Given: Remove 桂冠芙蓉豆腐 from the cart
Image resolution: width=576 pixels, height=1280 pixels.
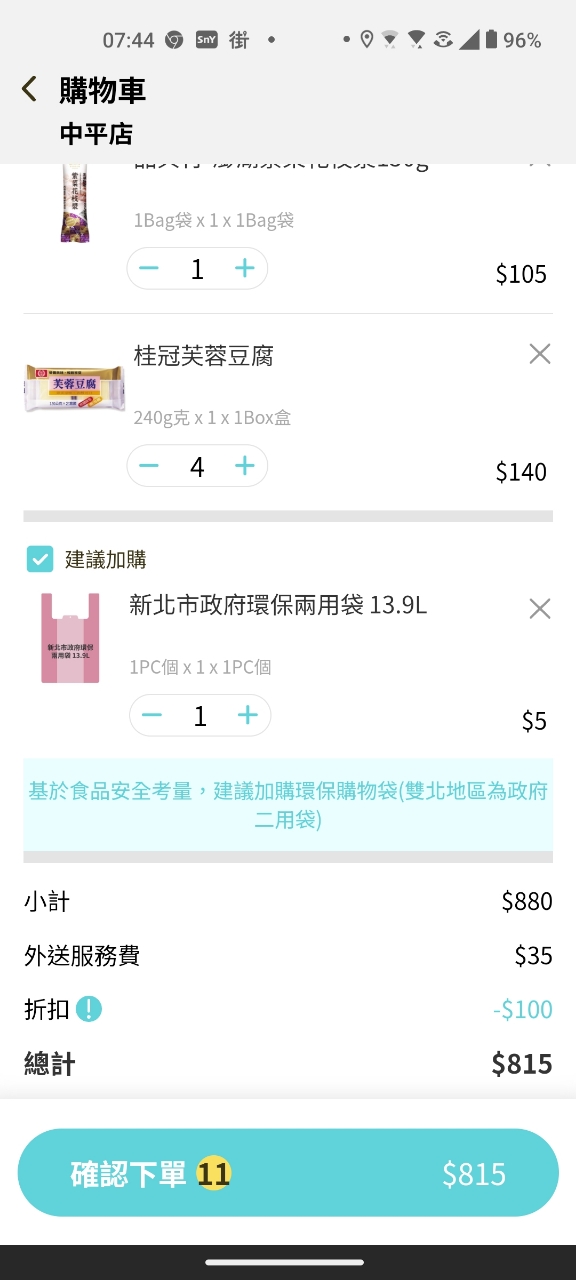Looking at the screenshot, I should 539,354.
